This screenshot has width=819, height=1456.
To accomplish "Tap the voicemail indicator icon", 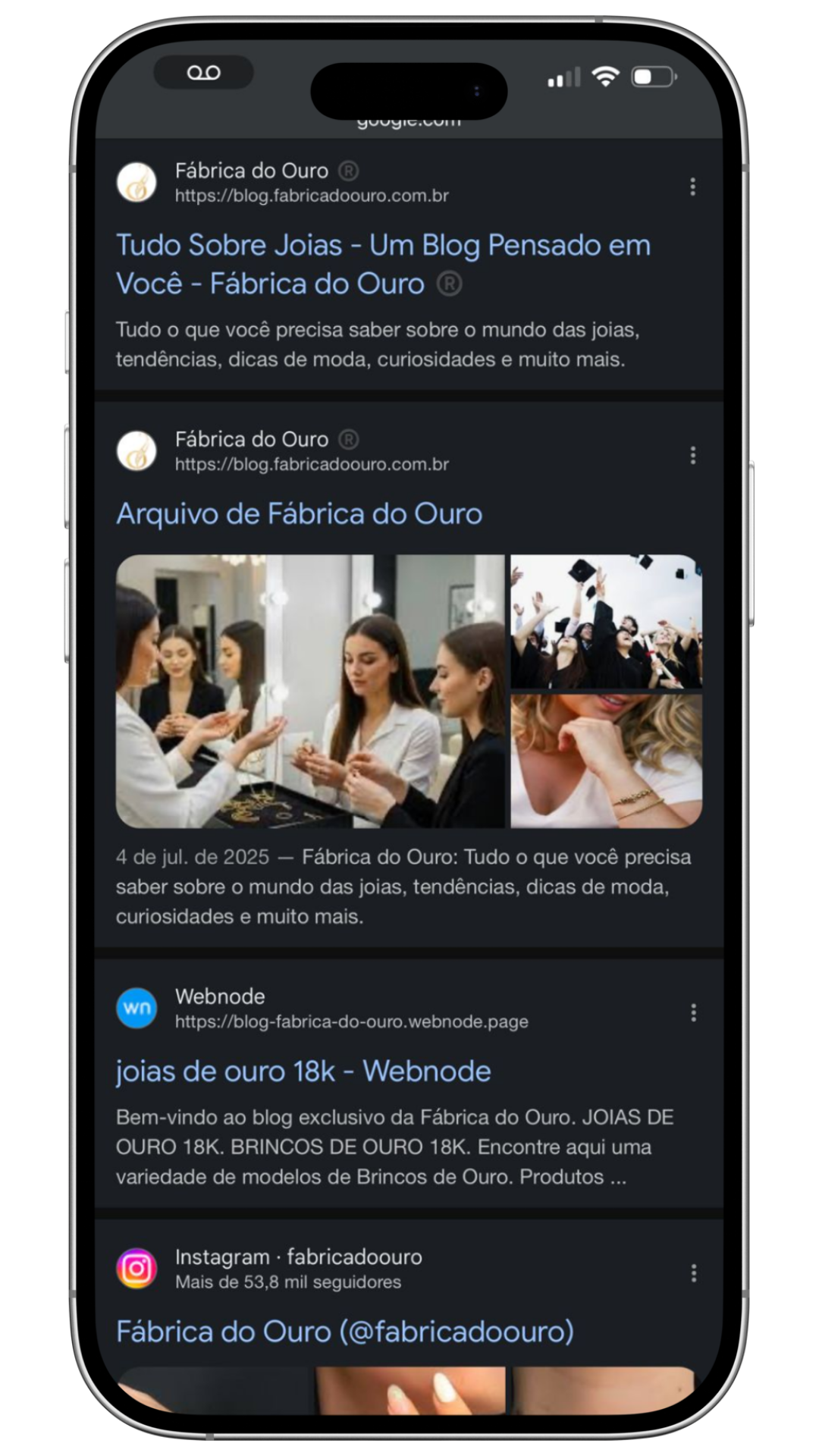I will tap(202, 73).
